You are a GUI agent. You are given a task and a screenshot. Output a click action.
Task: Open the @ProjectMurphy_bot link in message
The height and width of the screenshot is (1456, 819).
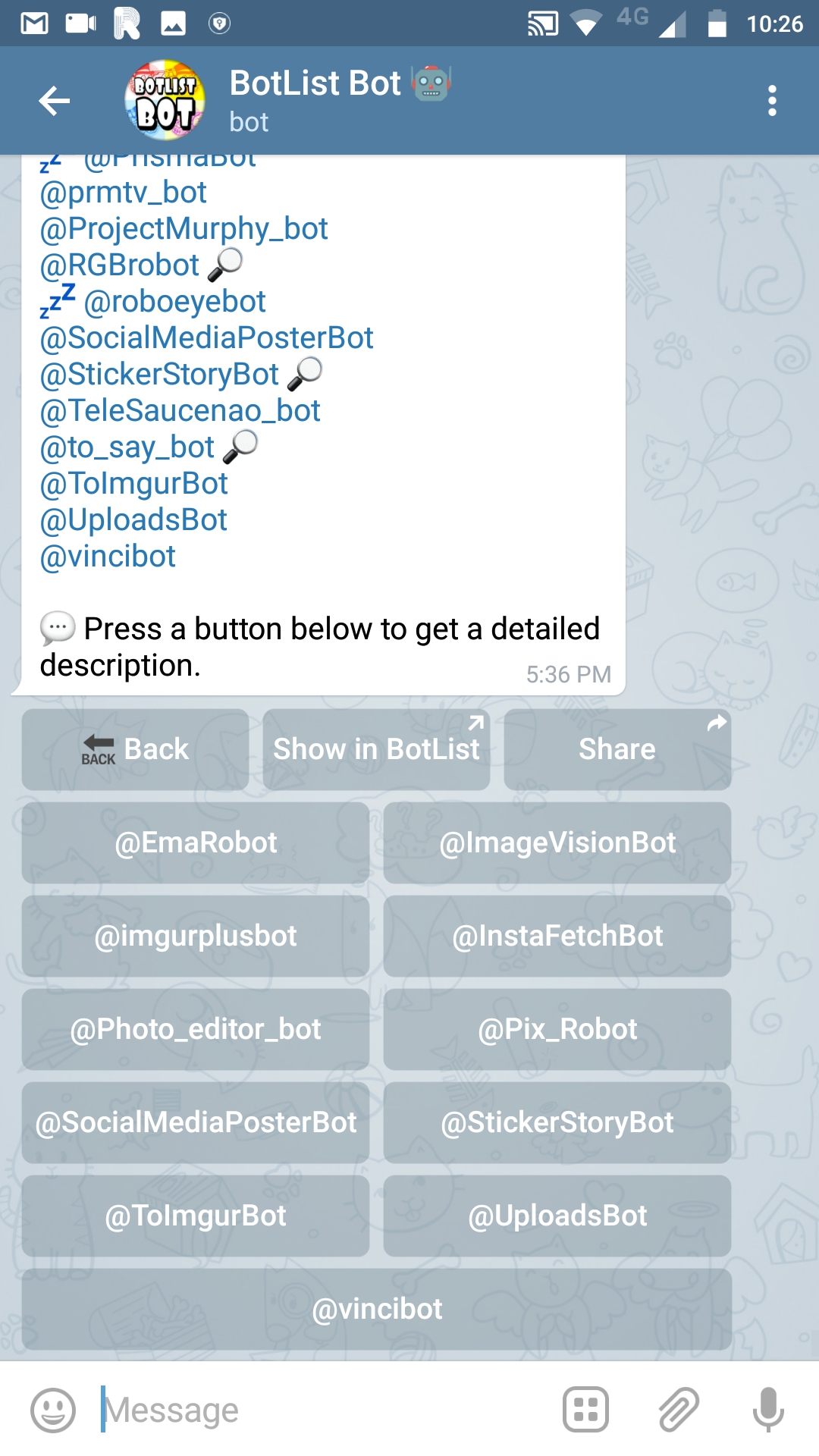184,228
